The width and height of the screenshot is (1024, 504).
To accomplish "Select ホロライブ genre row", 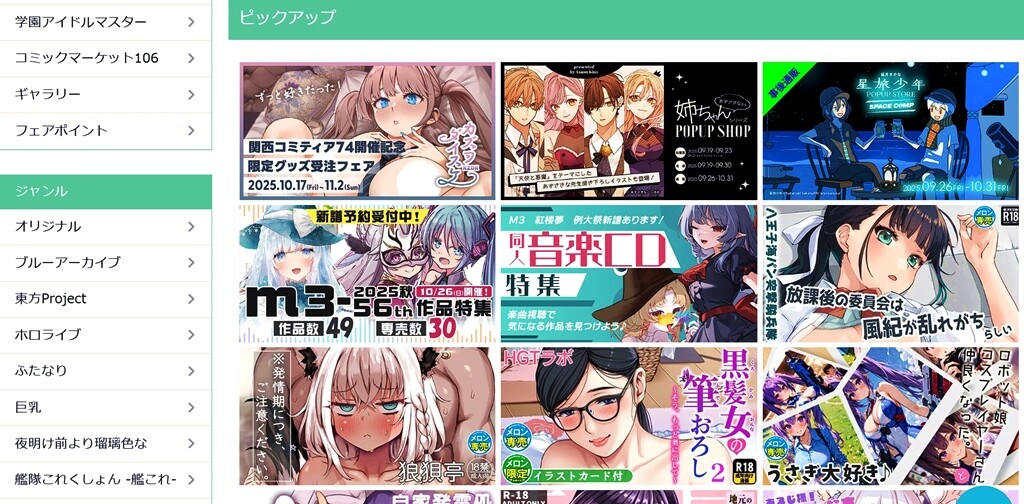I will click(105, 334).
